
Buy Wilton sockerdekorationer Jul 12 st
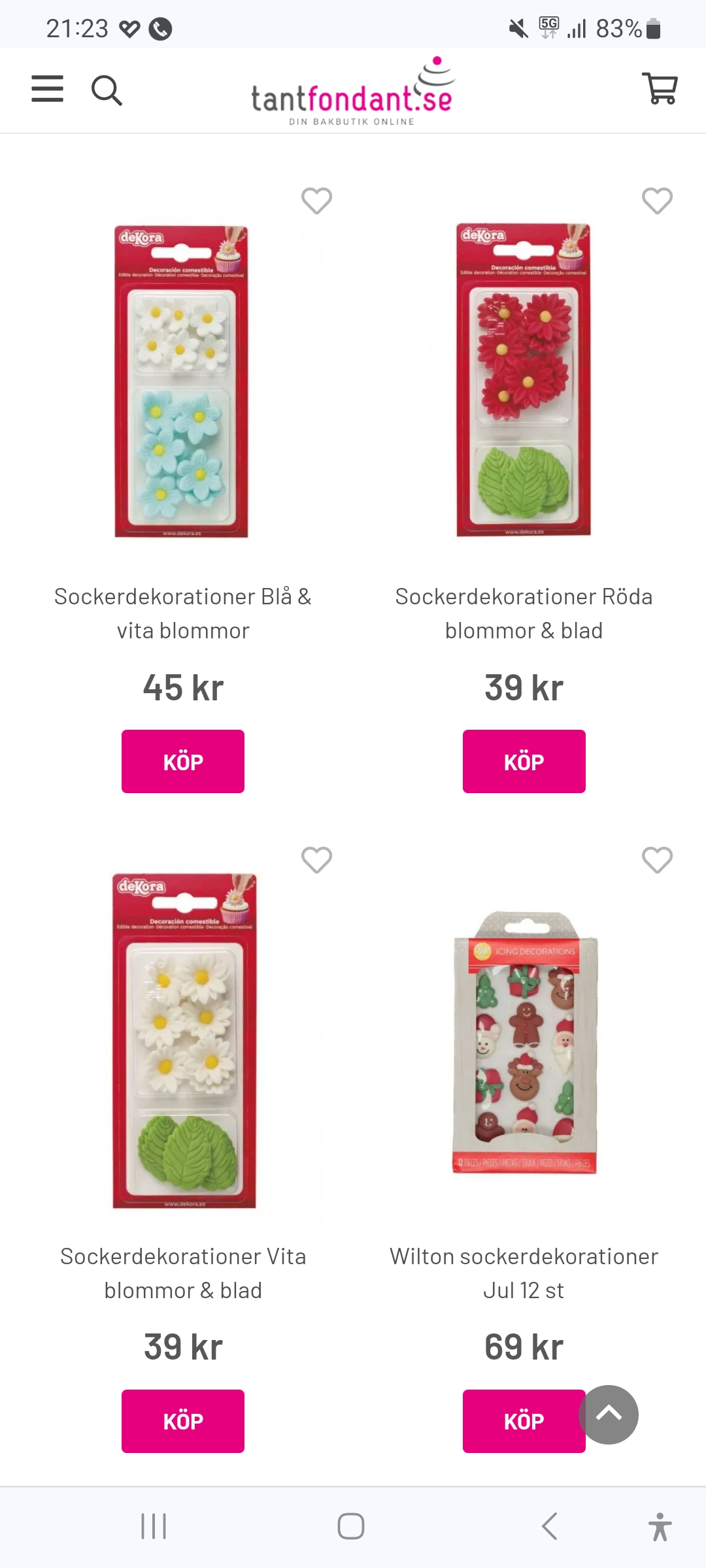tap(516, 1421)
